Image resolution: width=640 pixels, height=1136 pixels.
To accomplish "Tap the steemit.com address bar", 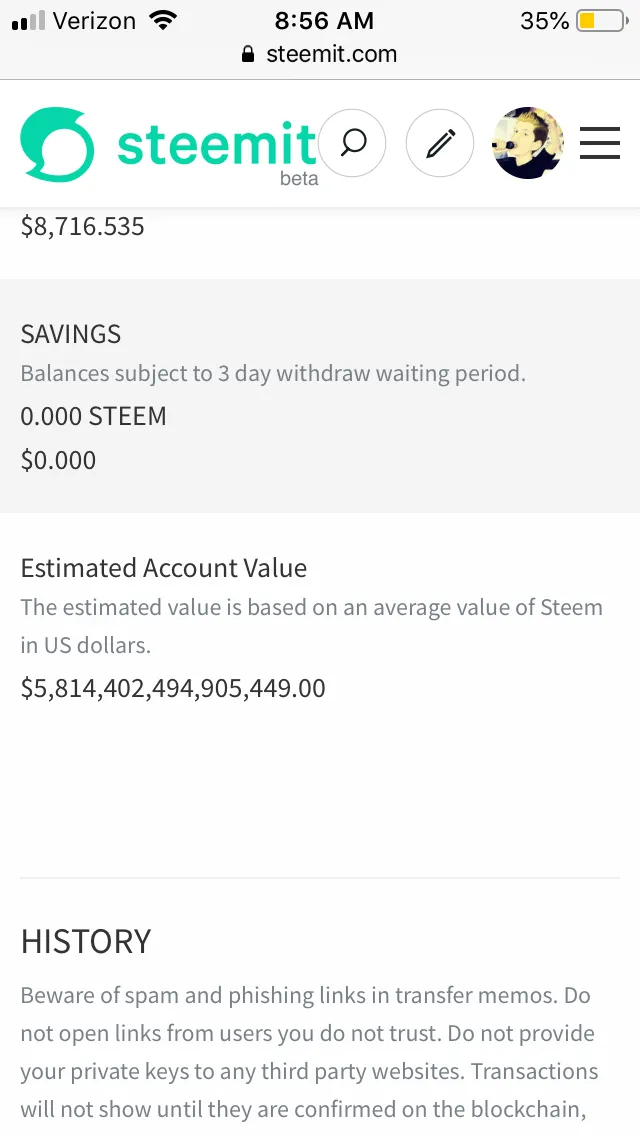I will pyautogui.click(x=320, y=54).
